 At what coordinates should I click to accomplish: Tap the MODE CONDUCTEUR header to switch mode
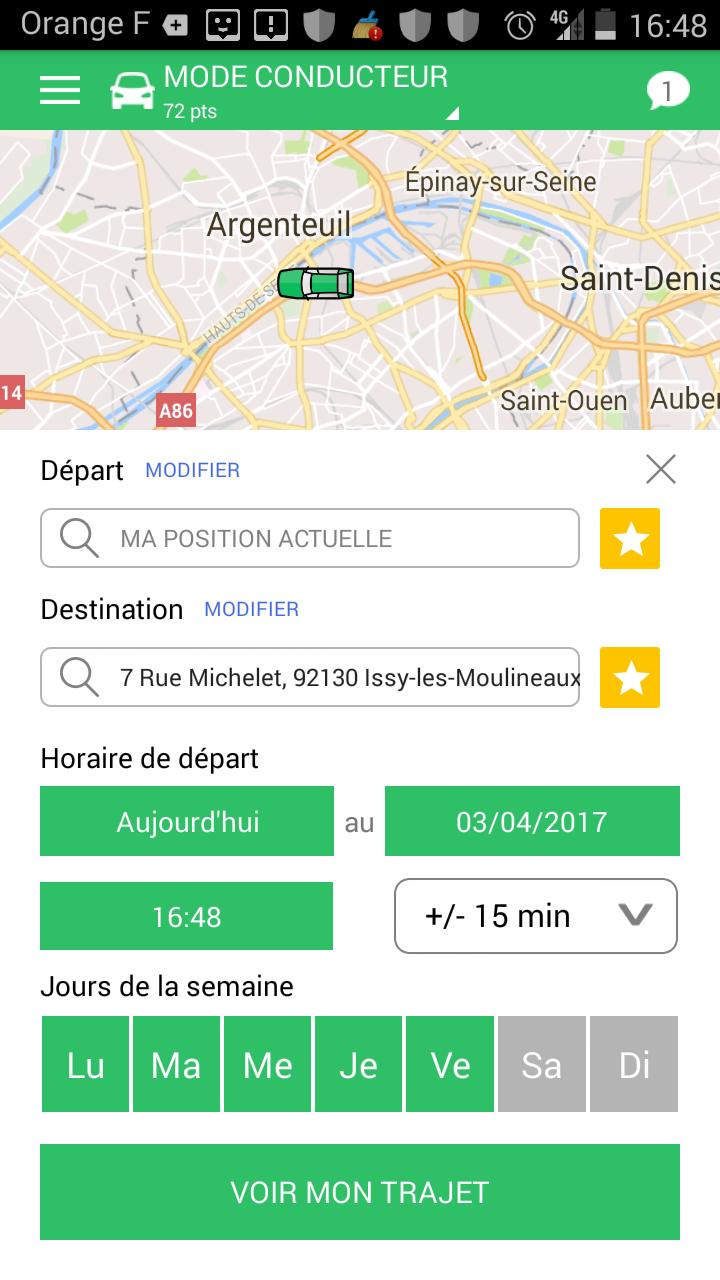point(307,76)
